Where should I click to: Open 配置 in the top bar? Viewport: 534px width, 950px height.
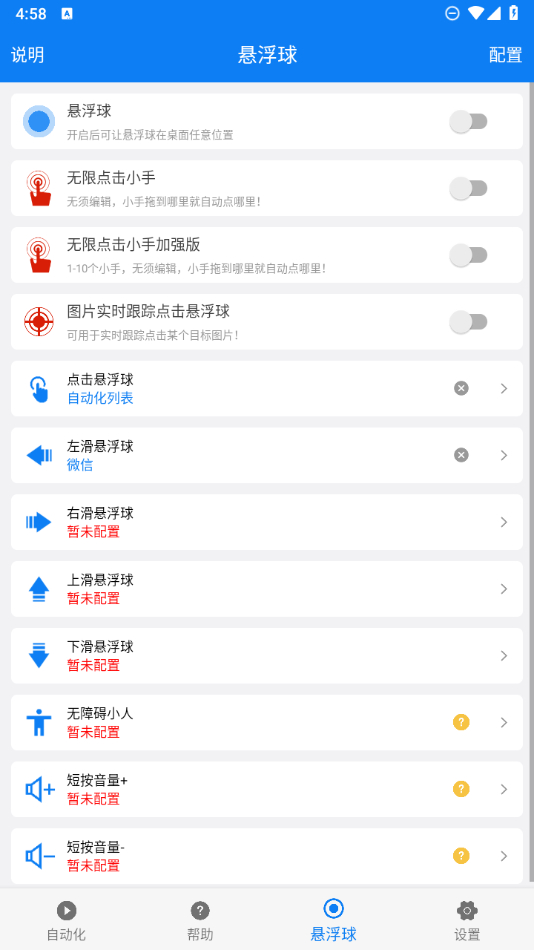pyautogui.click(x=506, y=55)
